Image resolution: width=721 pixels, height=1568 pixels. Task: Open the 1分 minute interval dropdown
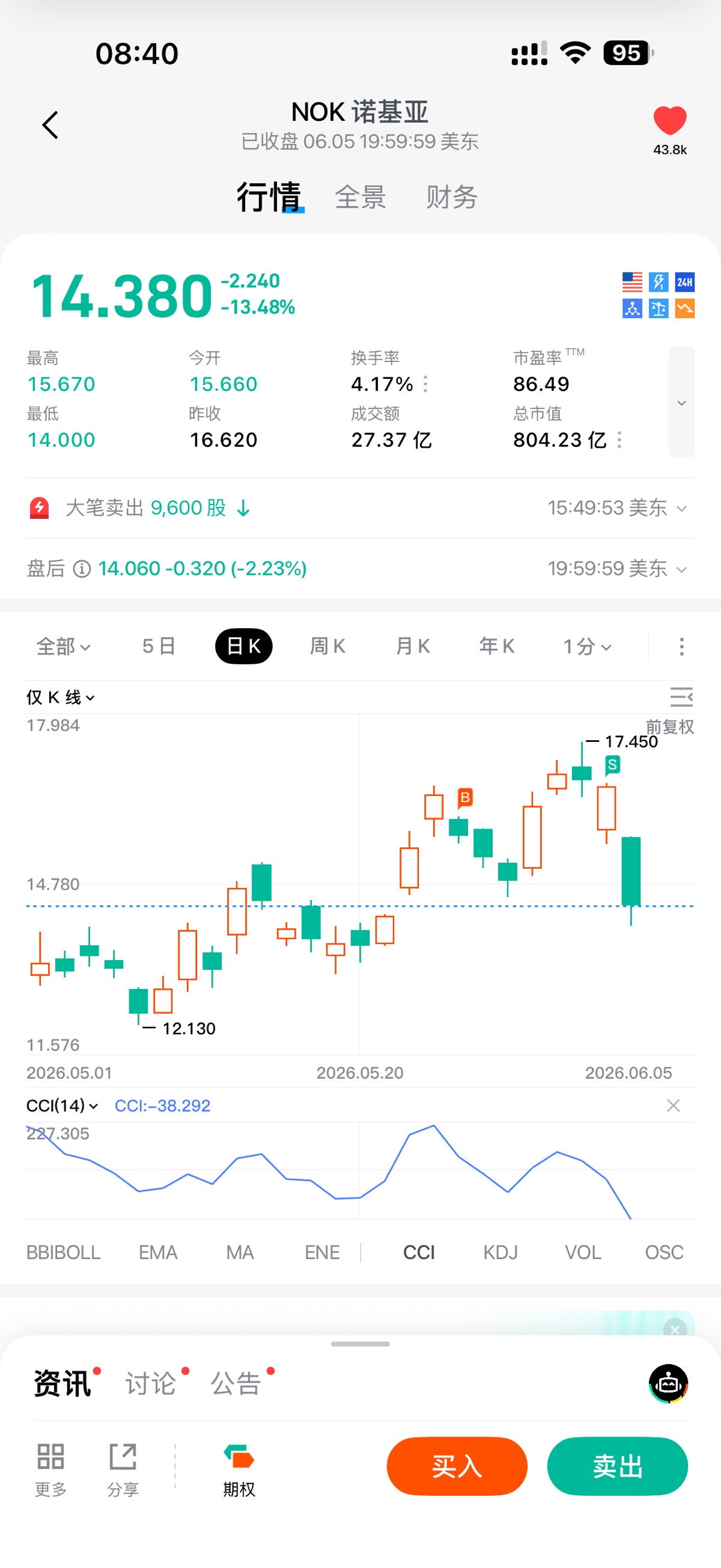tap(586, 646)
